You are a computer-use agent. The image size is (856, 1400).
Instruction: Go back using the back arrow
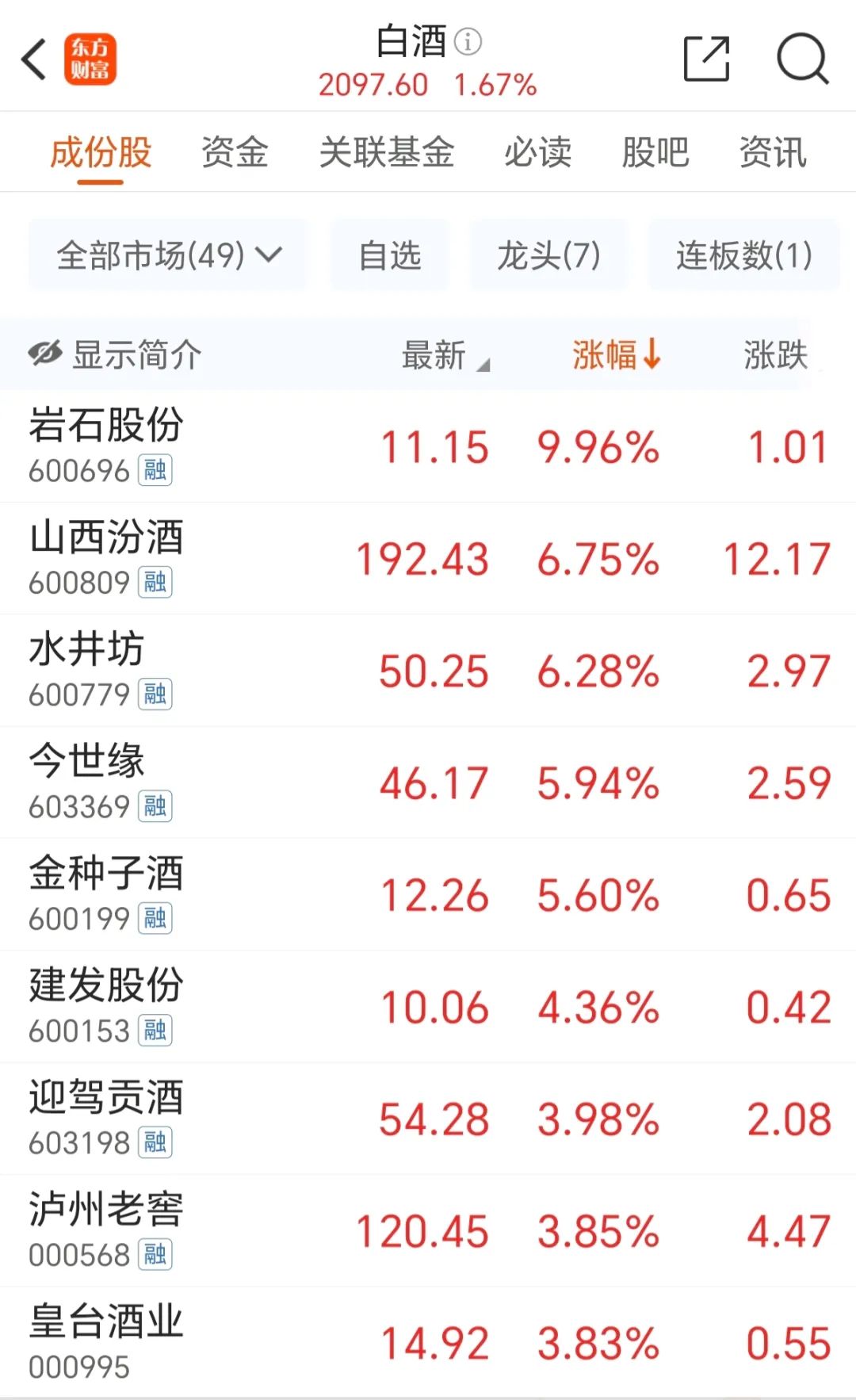[x=34, y=59]
